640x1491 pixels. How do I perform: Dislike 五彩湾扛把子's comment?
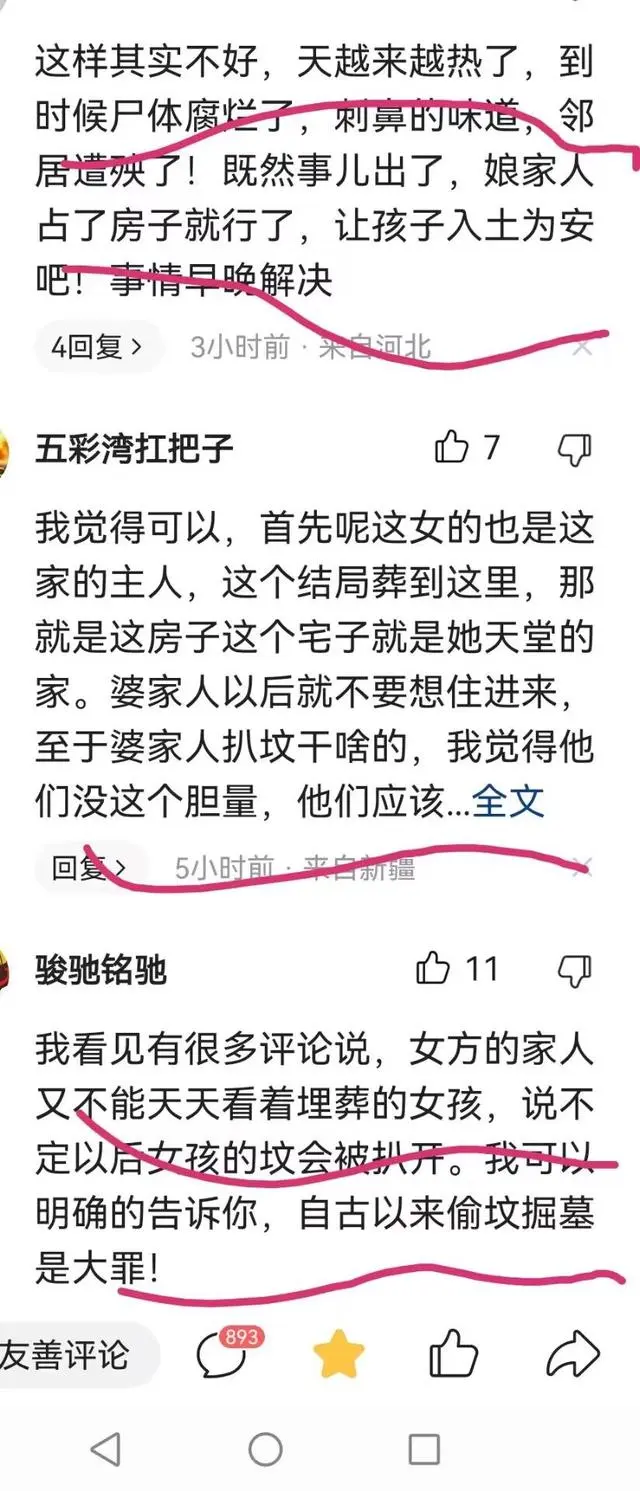(575, 449)
